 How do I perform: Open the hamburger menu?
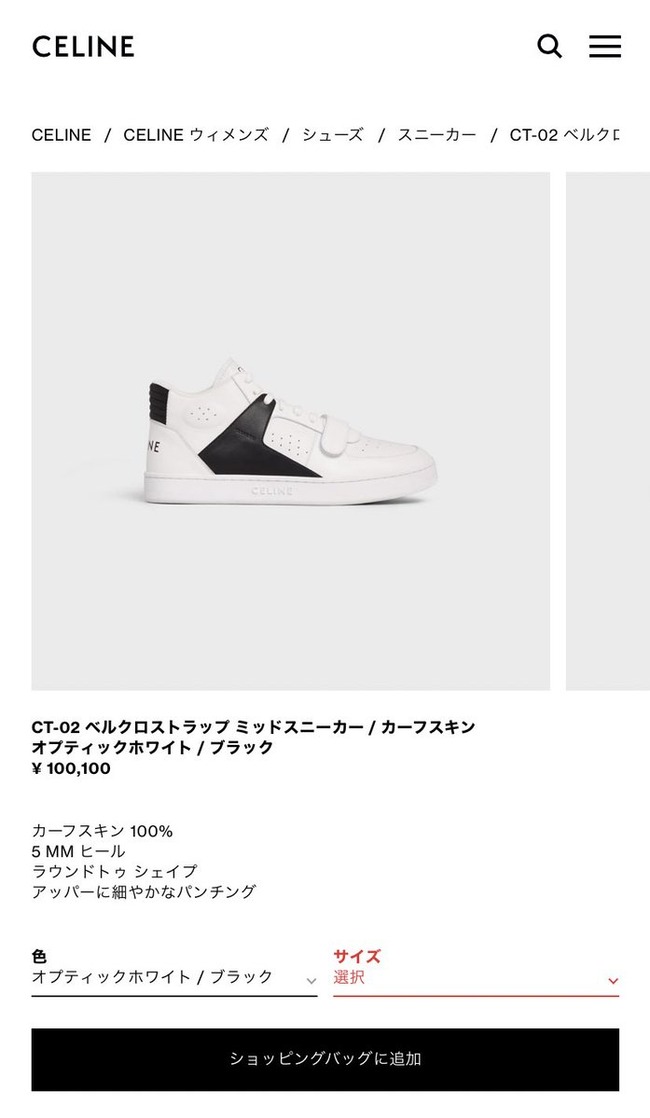pyautogui.click(x=604, y=46)
